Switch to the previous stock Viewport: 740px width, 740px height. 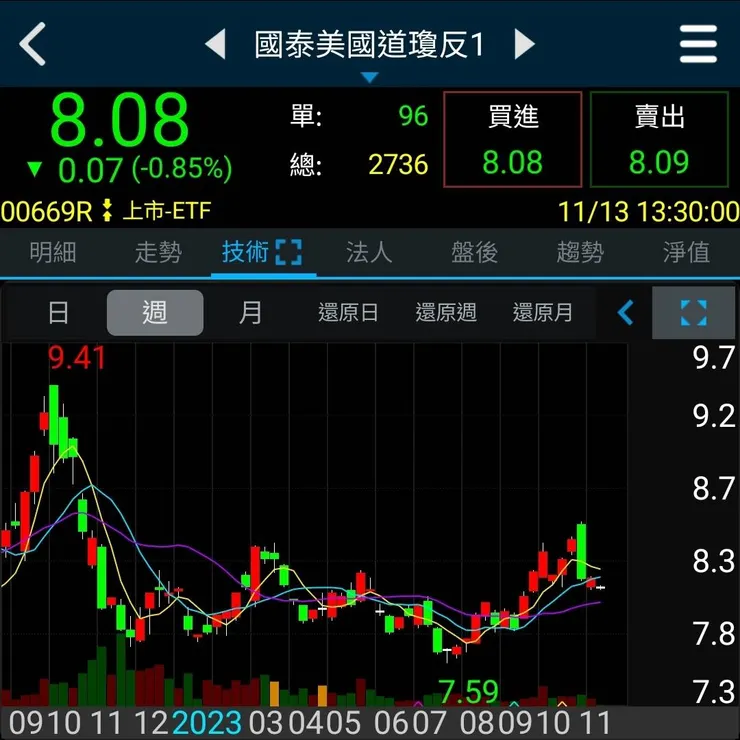(215, 45)
